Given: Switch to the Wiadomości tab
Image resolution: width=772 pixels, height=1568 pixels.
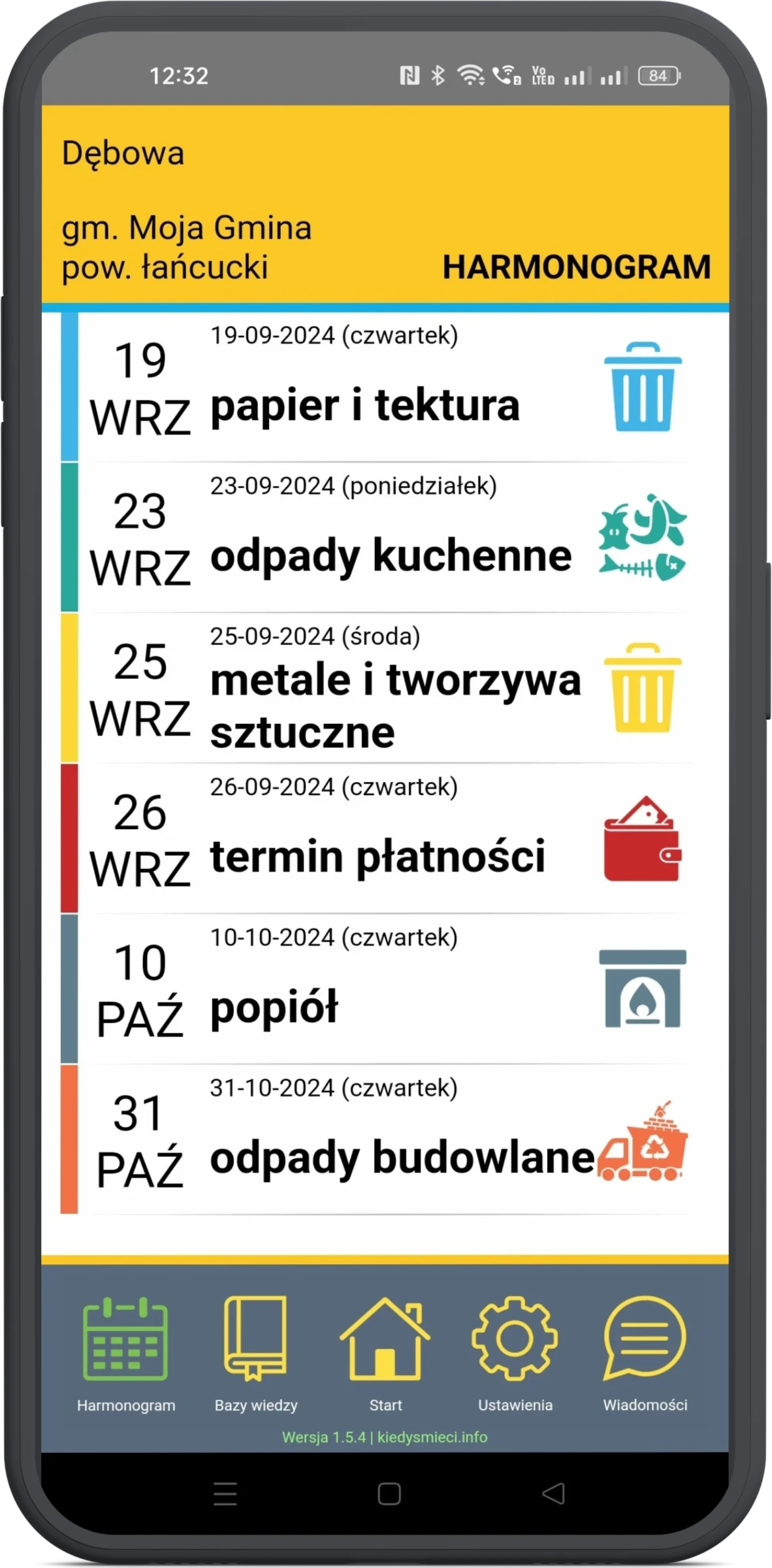Looking at the screenshot, I should 645,1353.
